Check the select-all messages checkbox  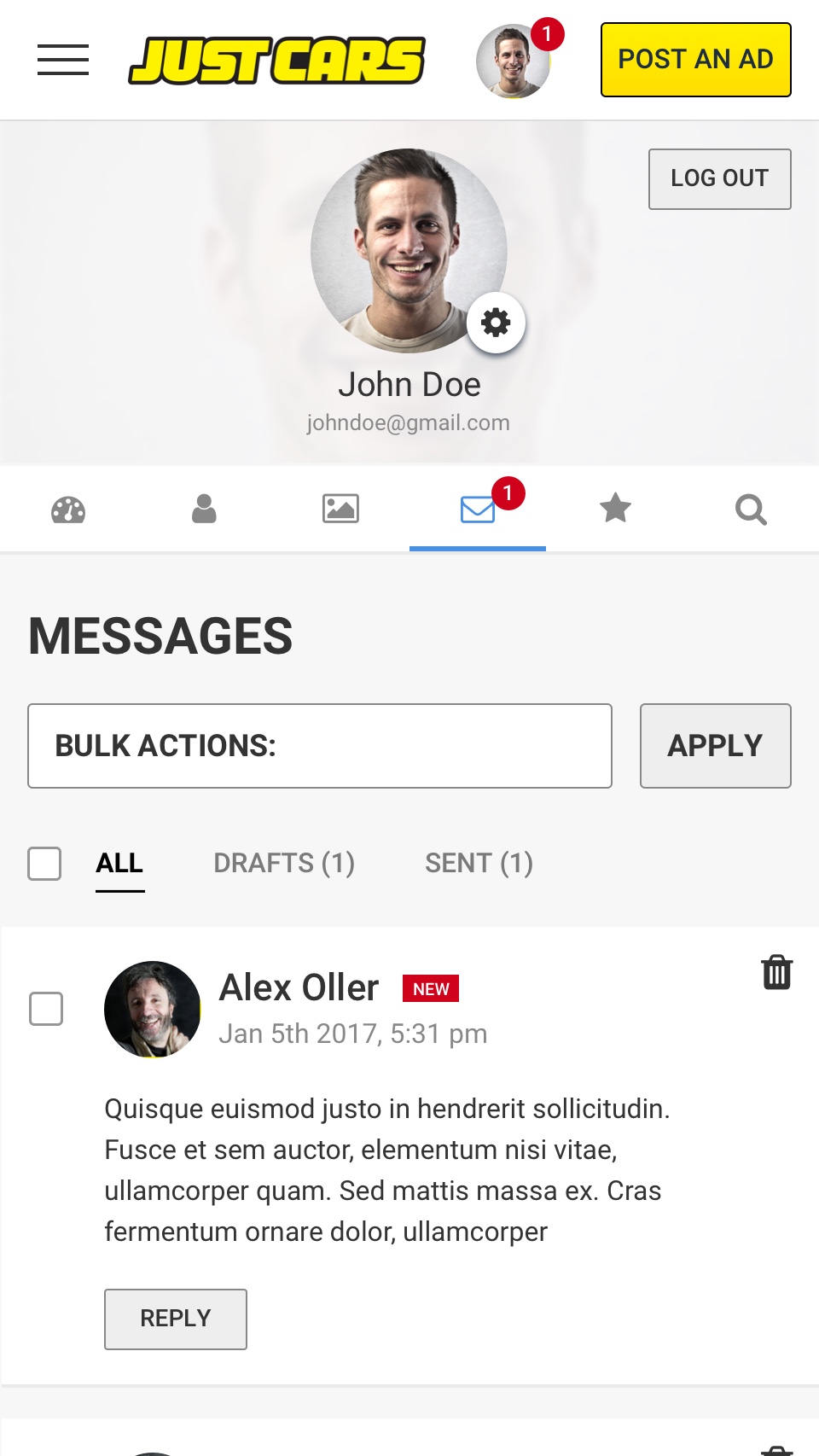(x=44, y=864)
